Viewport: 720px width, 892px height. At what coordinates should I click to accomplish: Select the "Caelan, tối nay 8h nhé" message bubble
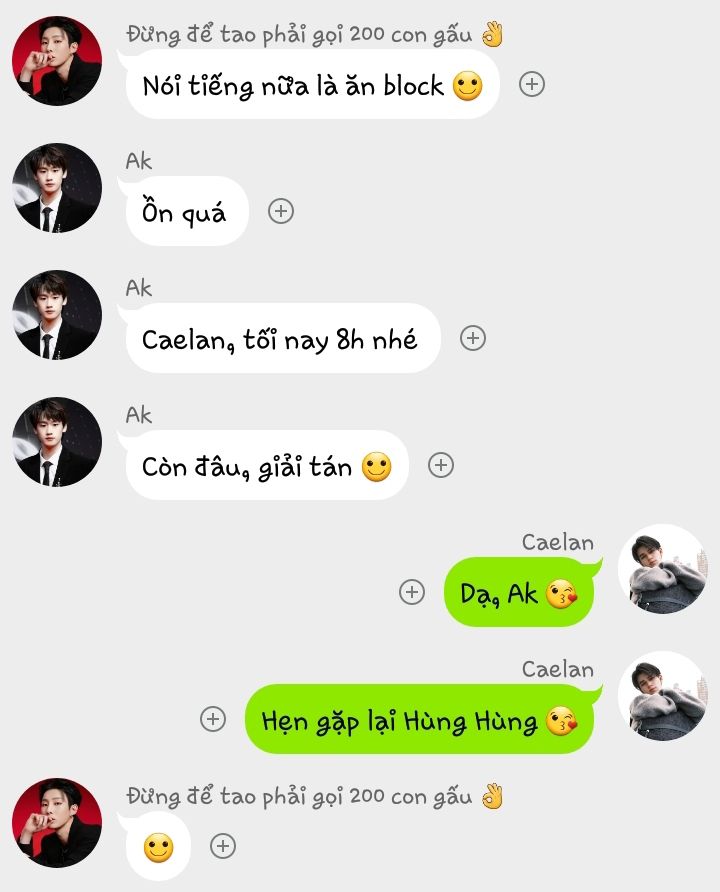click(x=279, y=339)
